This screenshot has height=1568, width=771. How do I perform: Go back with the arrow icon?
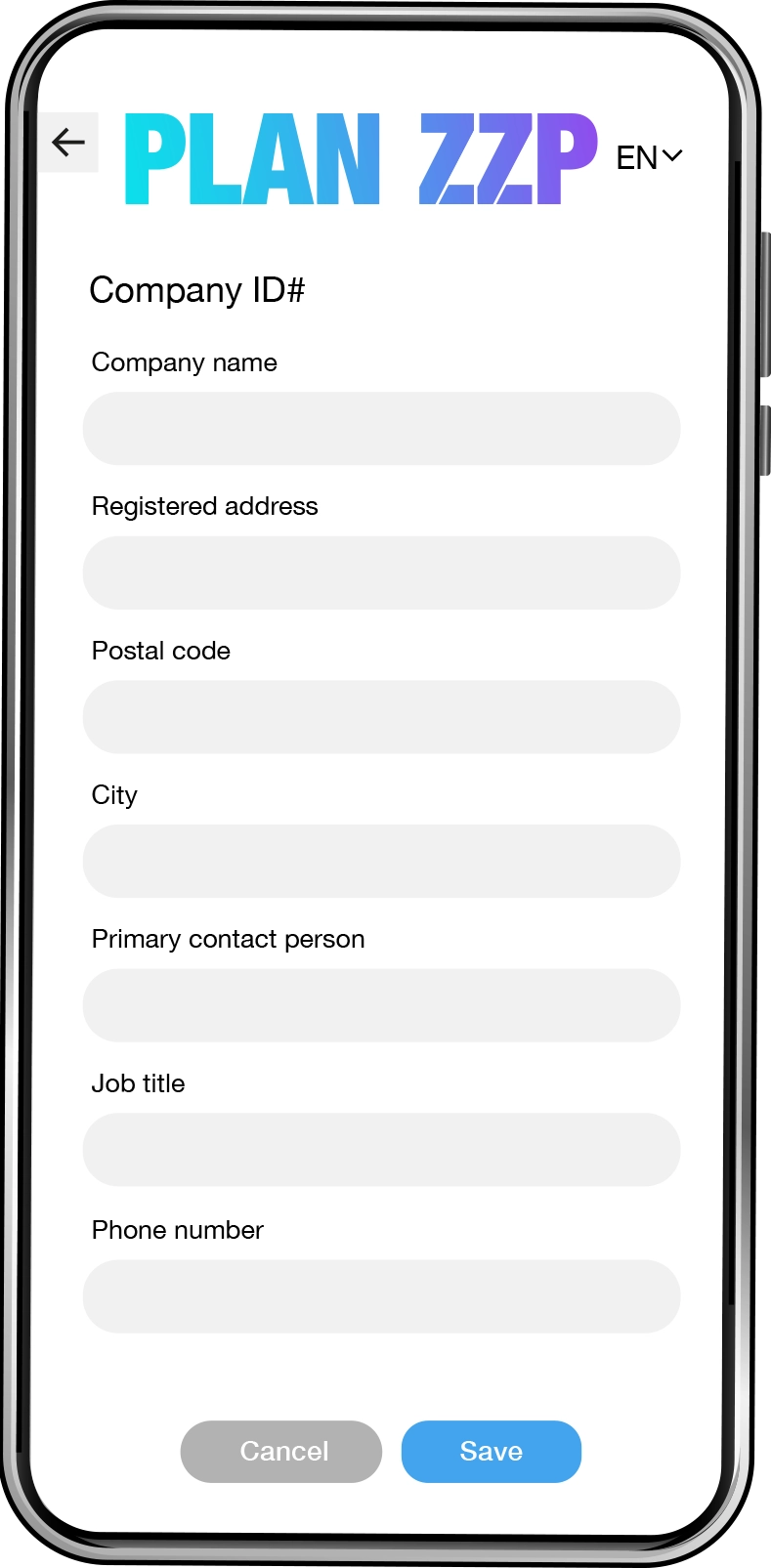[68, 143]
